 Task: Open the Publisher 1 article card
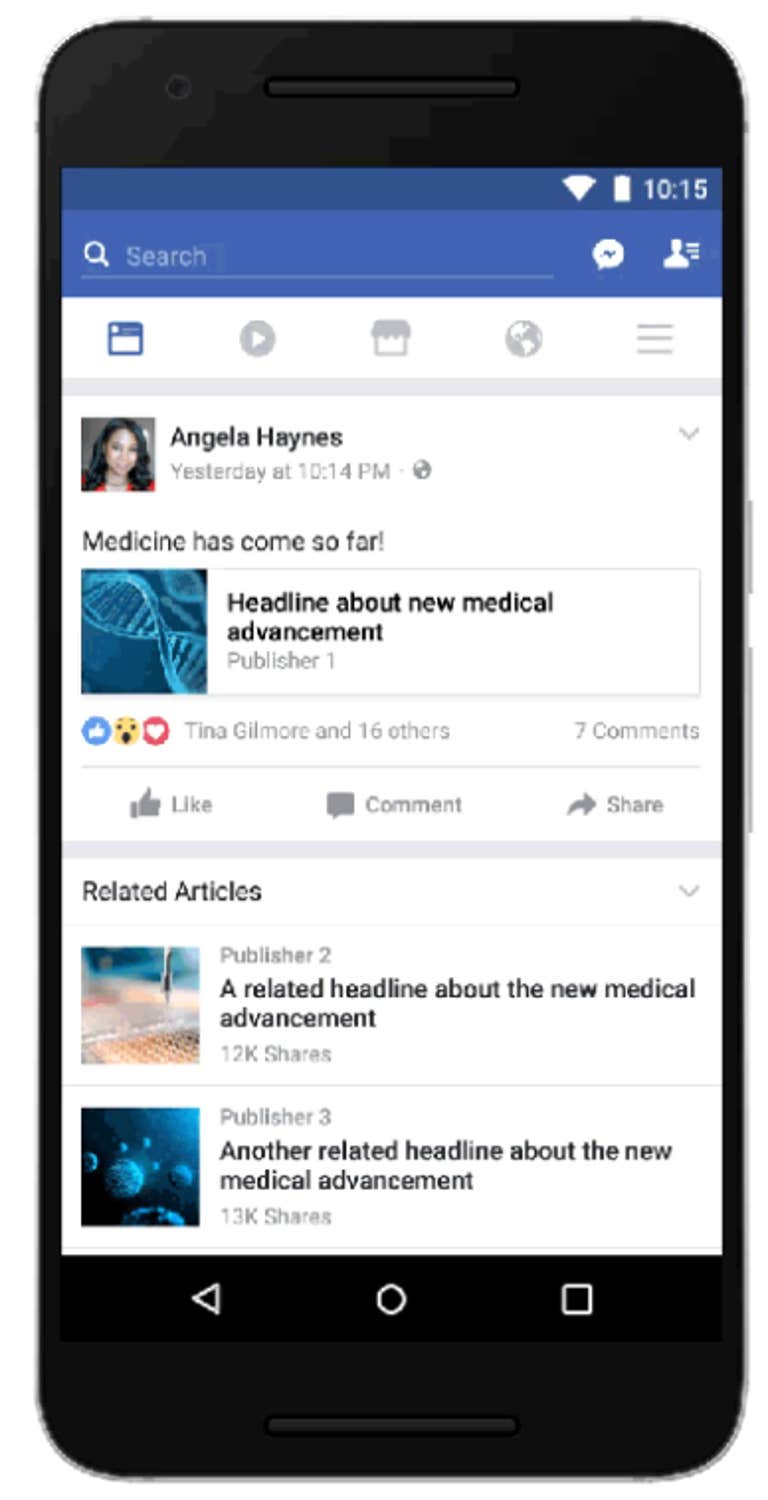(x=391, y=631)
